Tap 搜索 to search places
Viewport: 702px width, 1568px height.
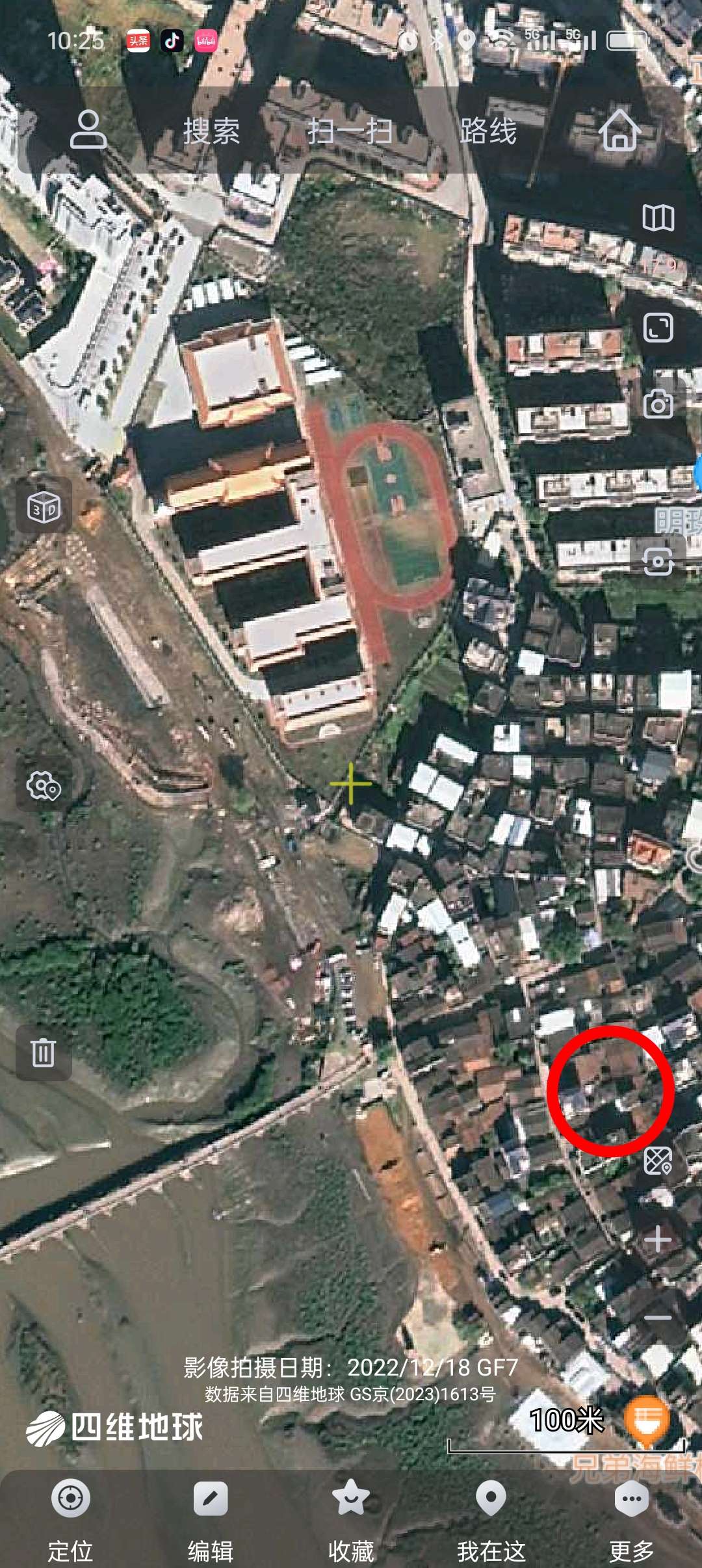click(x=211, y=131)
